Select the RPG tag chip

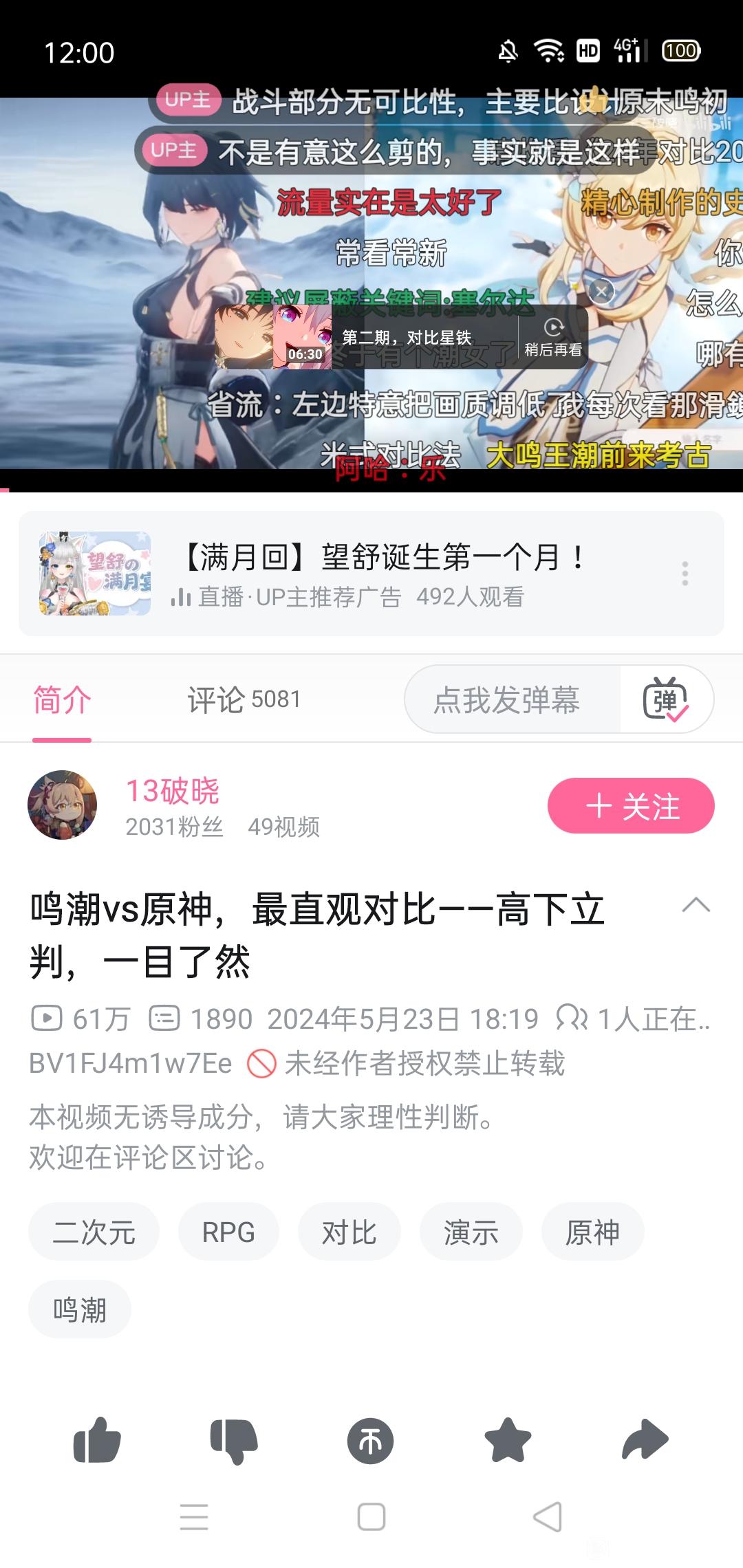[228, 1232]
